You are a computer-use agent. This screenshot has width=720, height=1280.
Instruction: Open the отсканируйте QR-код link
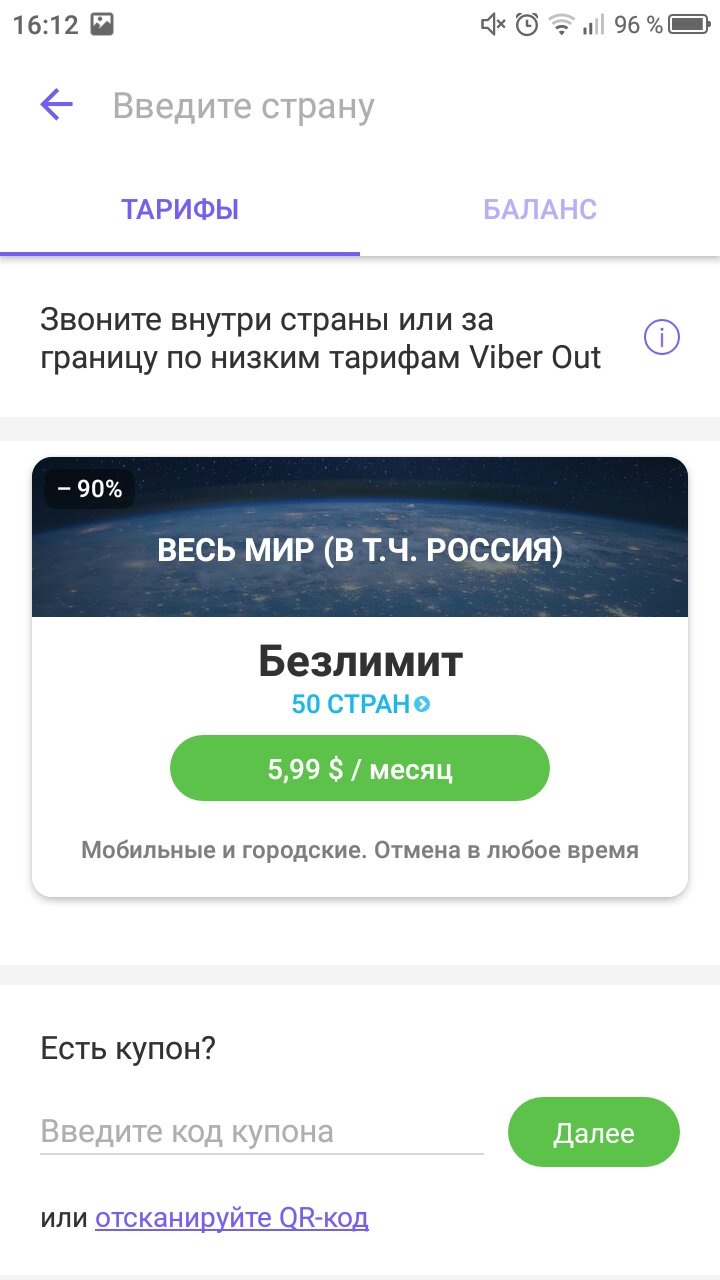(x=232, y=1218)
